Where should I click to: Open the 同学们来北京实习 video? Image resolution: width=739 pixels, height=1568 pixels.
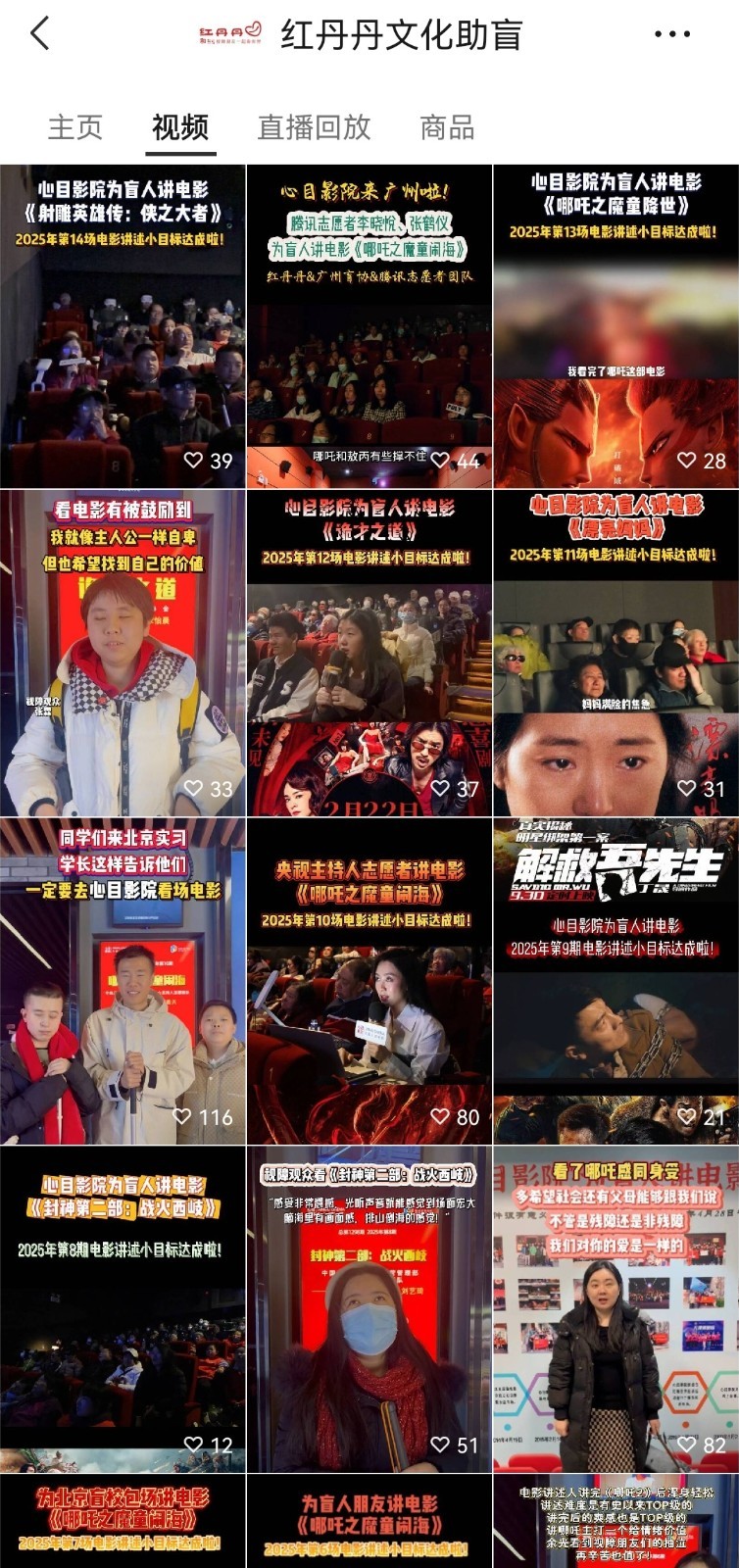pyautogui.click(x=123, y=981)
